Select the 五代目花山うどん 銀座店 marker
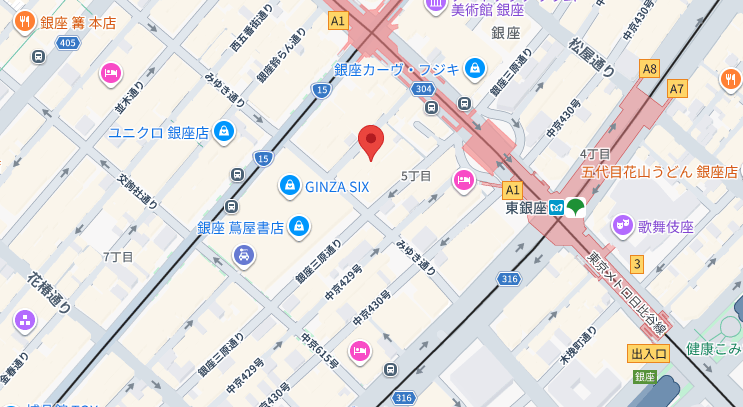 731,79
